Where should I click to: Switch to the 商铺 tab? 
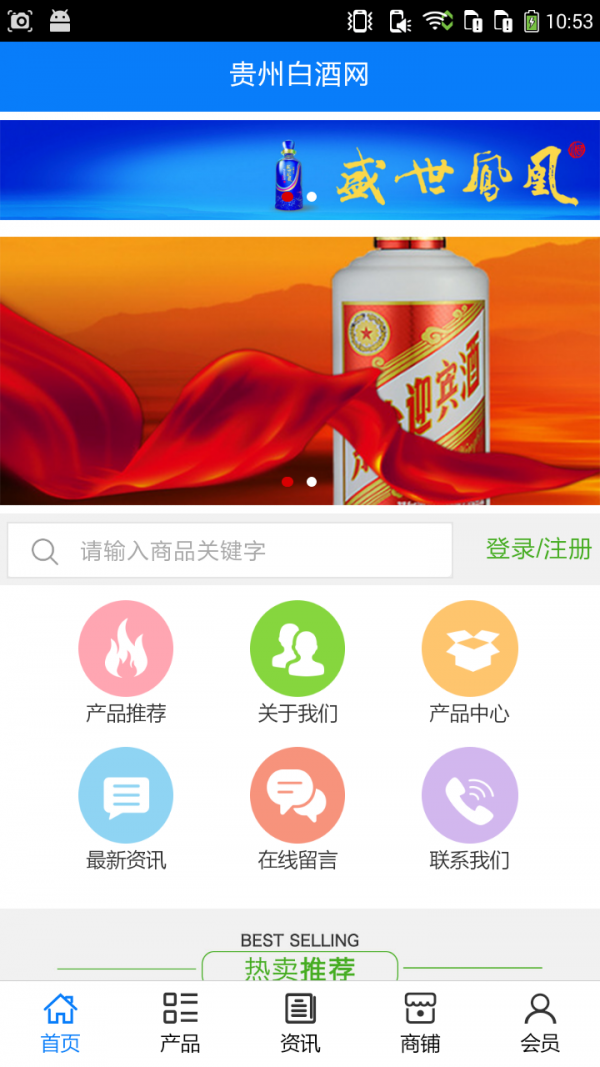click(420, 1023)
